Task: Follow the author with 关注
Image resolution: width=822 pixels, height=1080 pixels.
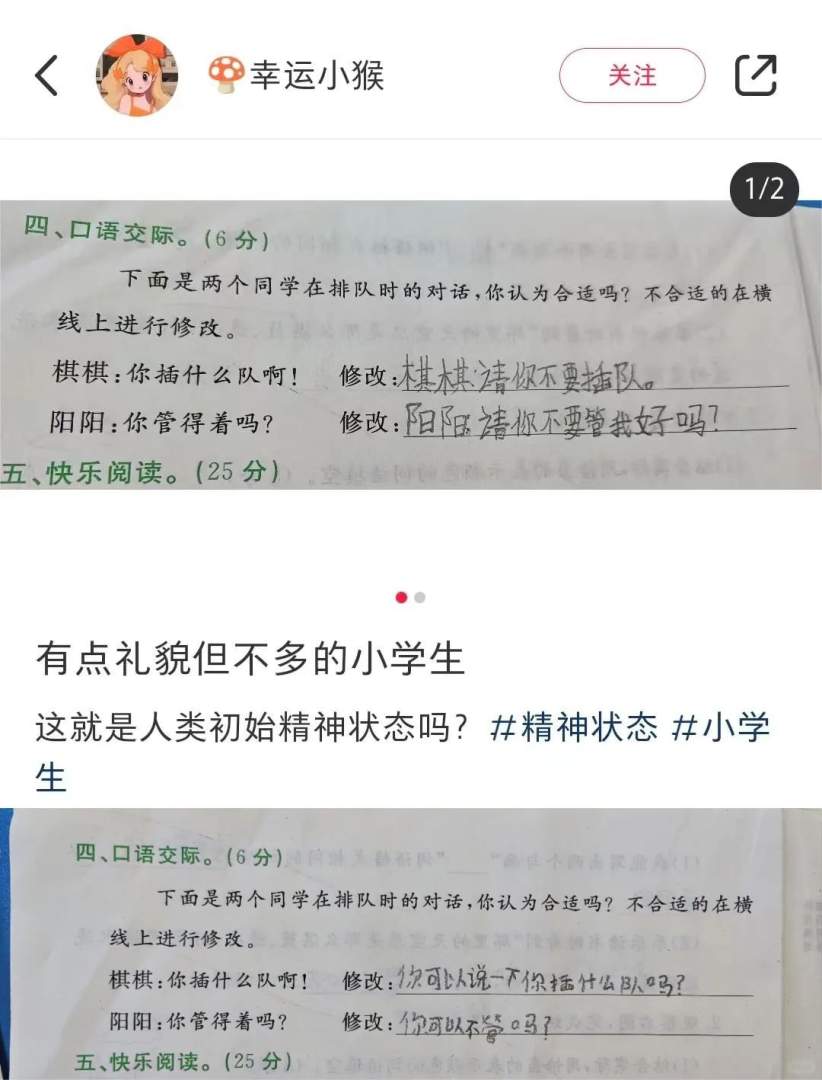Action: pos(632,76)
